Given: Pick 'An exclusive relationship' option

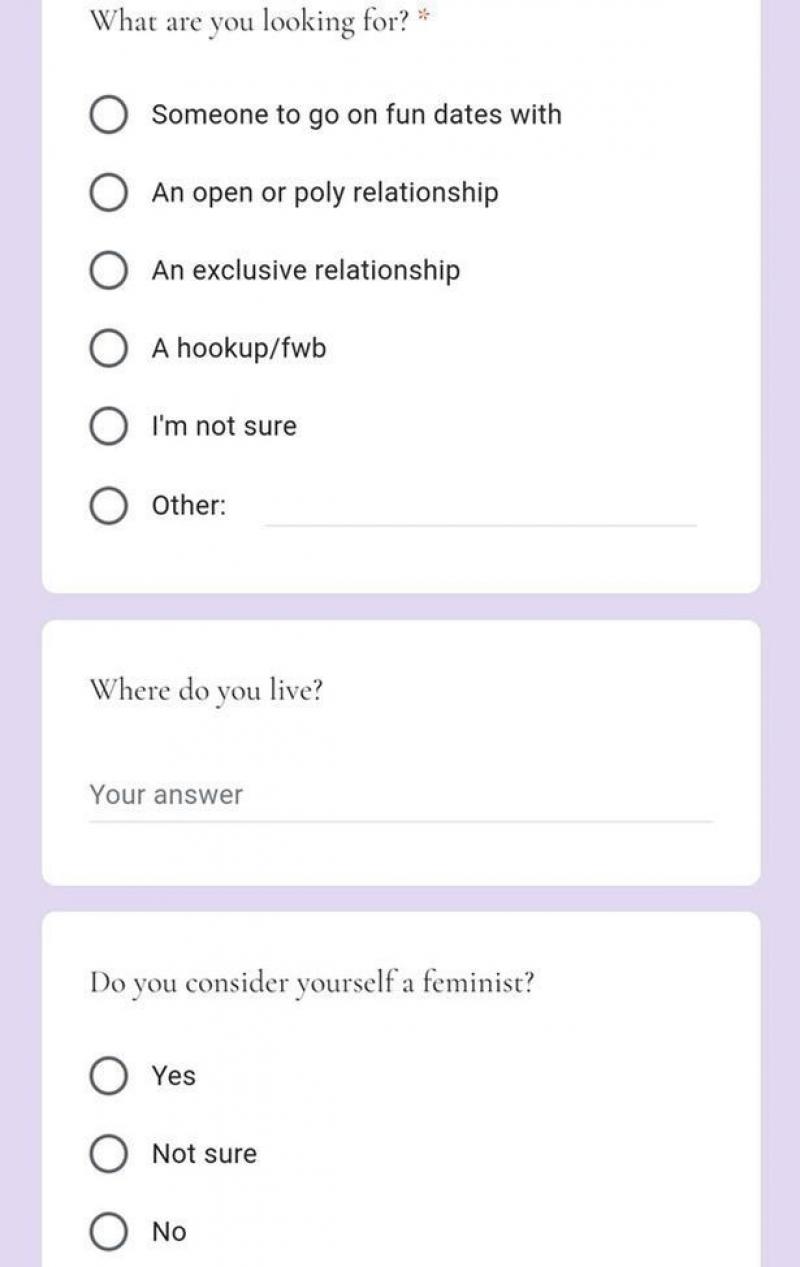Looking at the screenshot, I should pyautogui.click(x=108, y=270).
